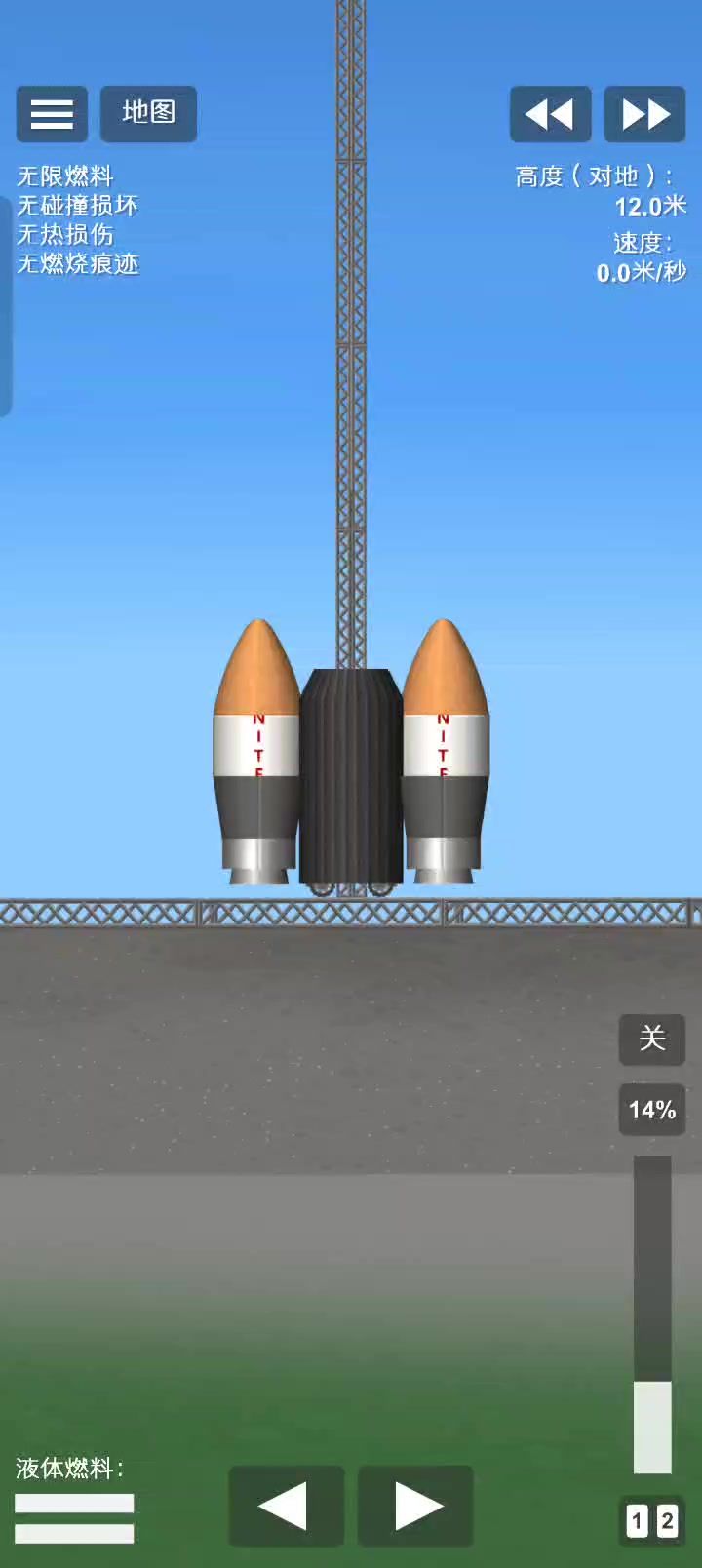Tap the throttle slider bar
702x1568 pixels.
(652, 1313)
